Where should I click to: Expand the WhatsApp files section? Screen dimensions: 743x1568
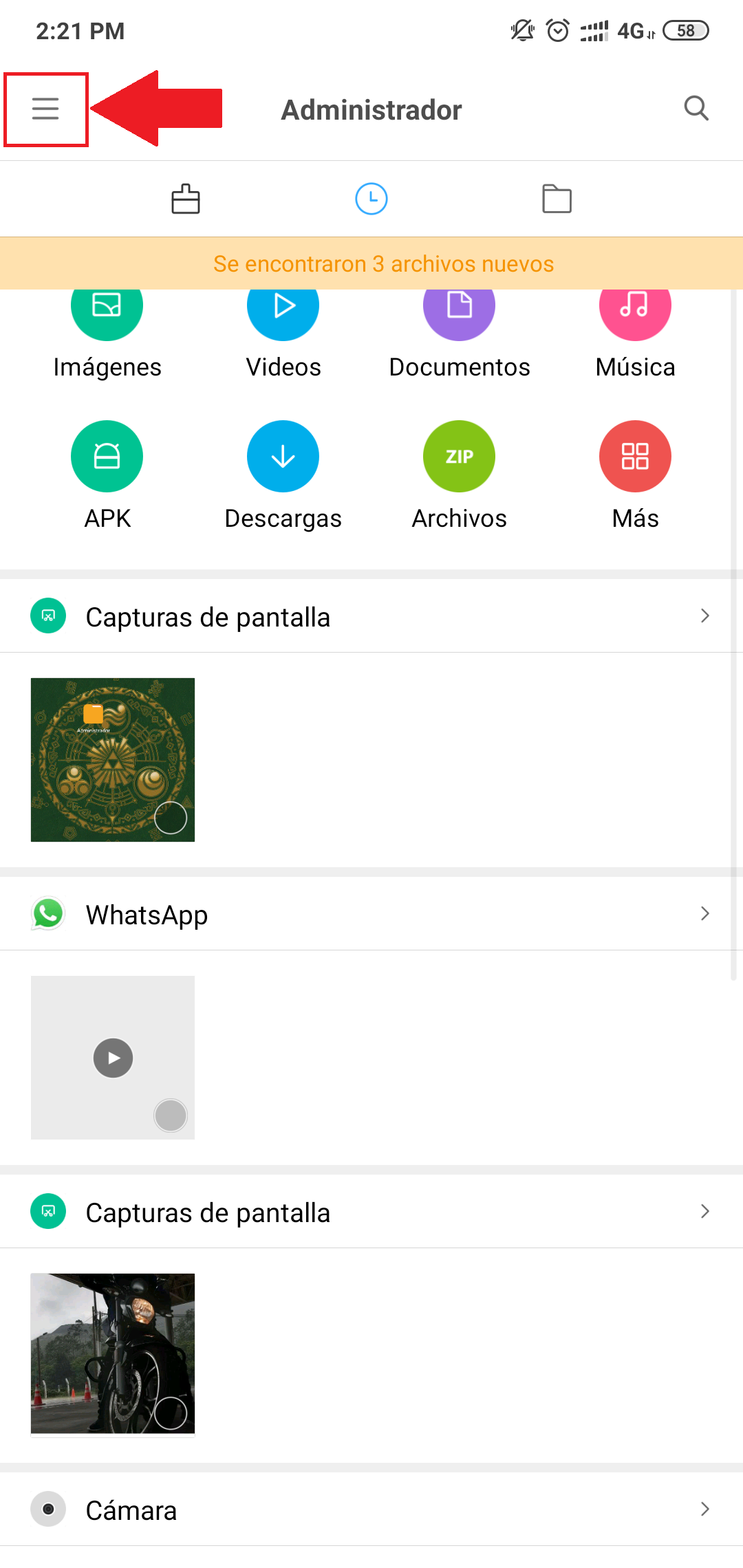(x=371, y=915)
